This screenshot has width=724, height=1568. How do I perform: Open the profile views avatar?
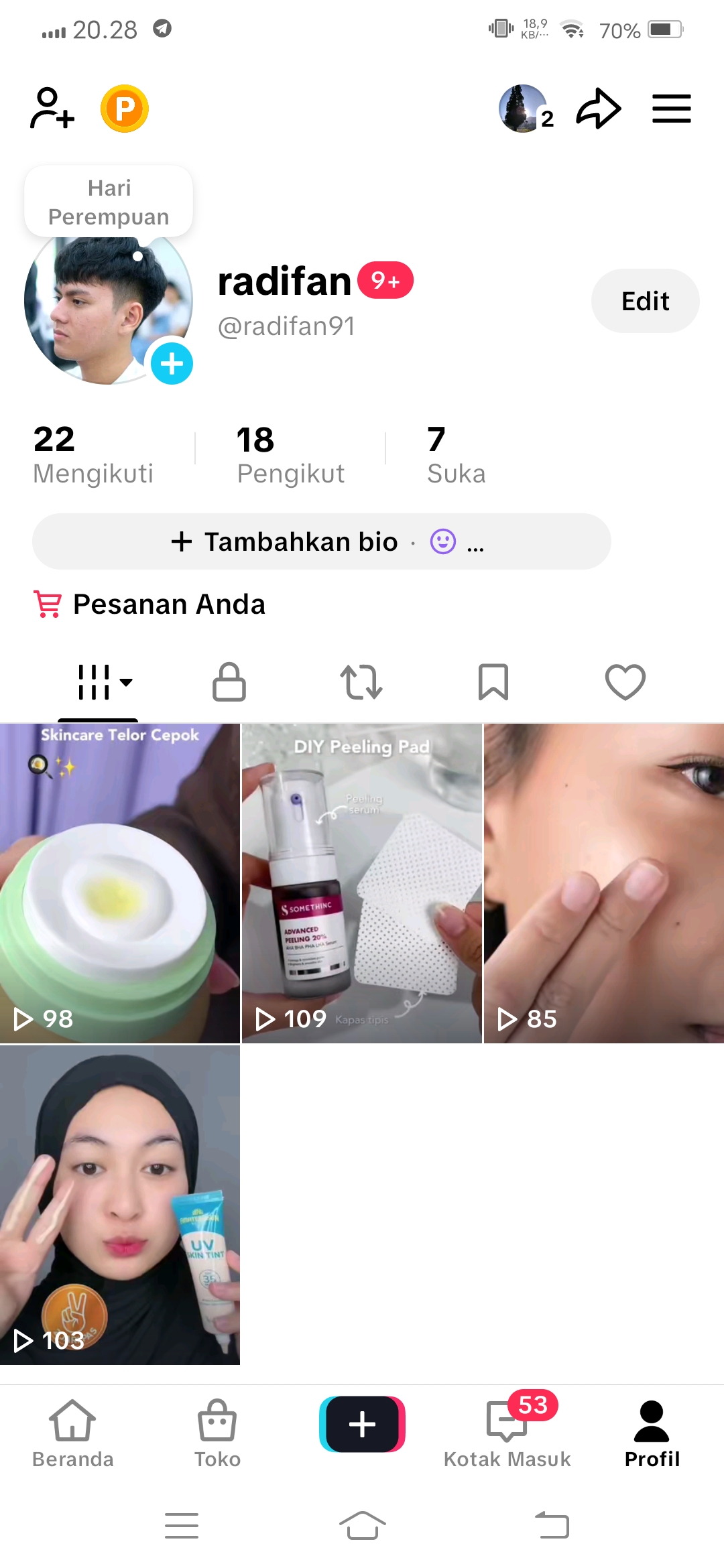(523, 109)
